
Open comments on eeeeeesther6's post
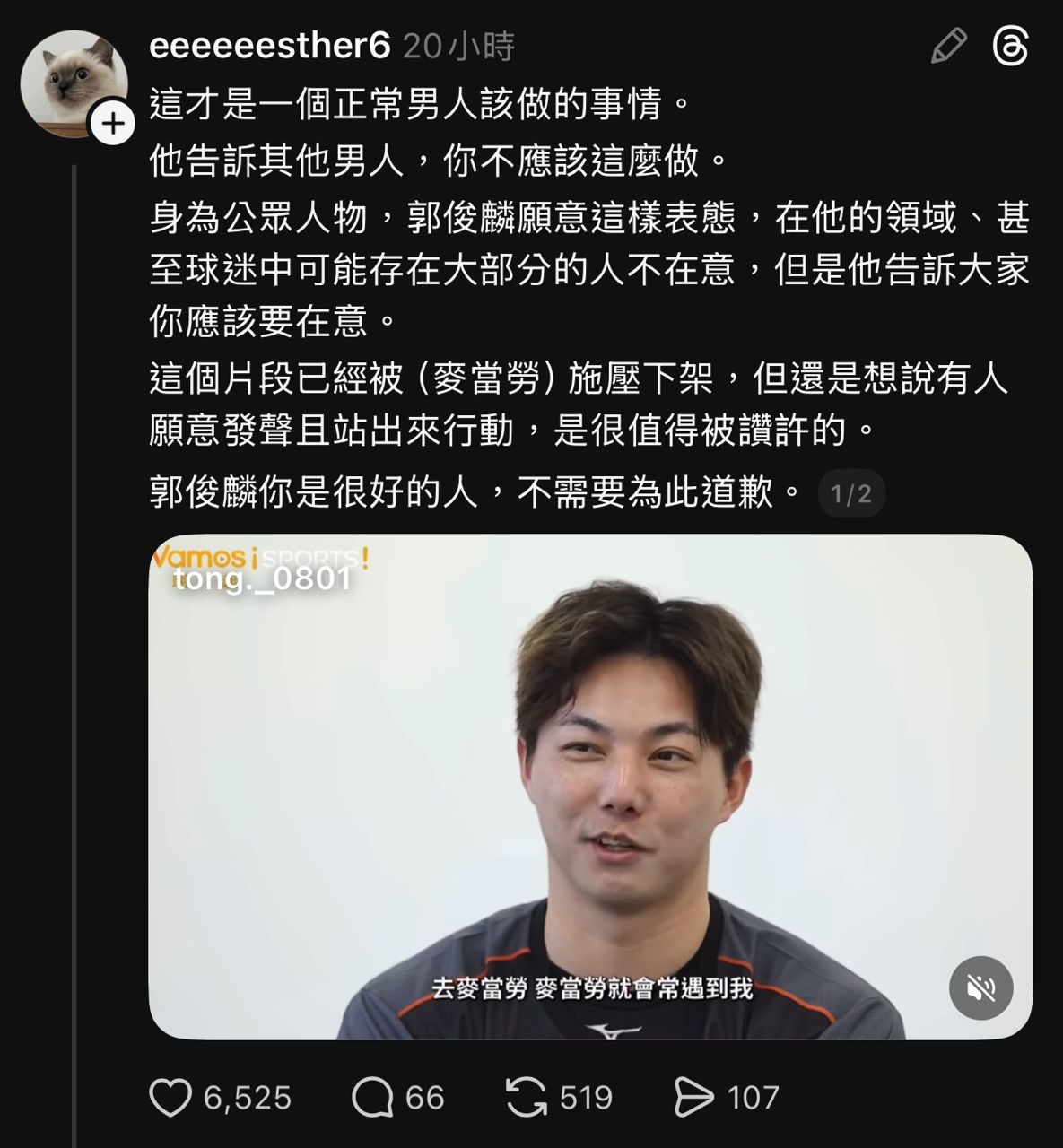point(372,1097)
